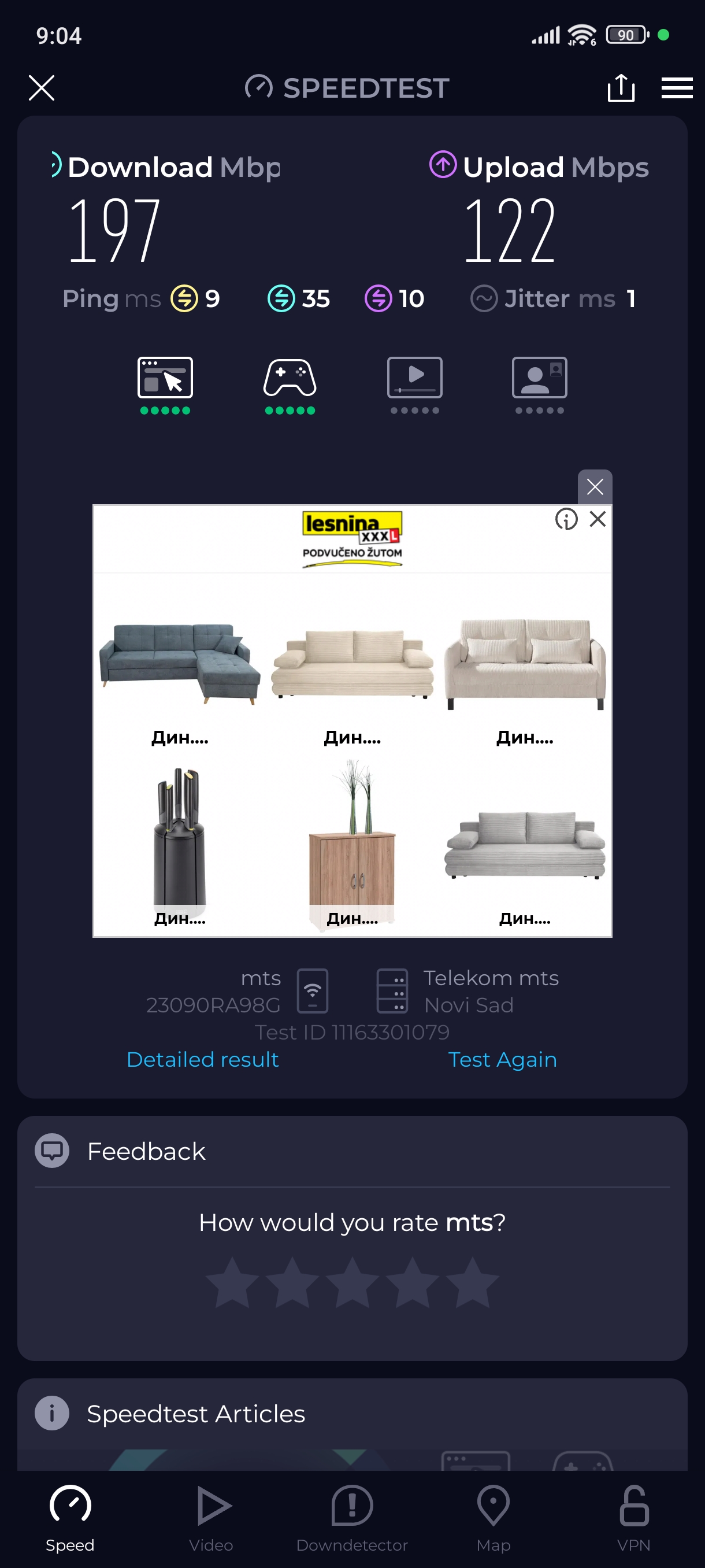Open the Speedtest Articles section

click(x=195, y=1414)
